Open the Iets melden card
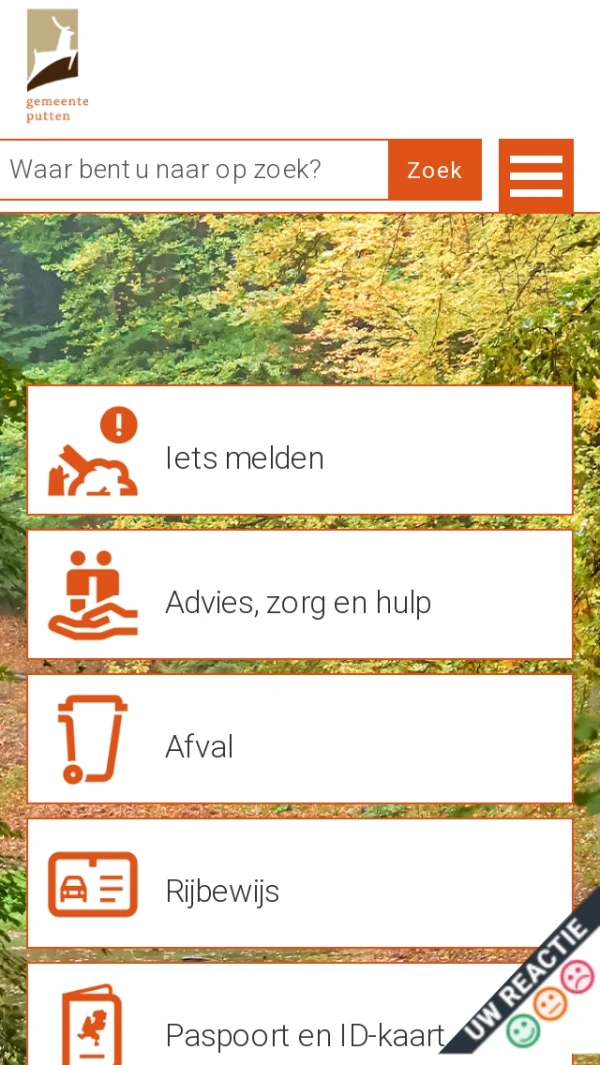Image resolution: width=600 pixels, height=1065 pixels. [x=299, y=450]
